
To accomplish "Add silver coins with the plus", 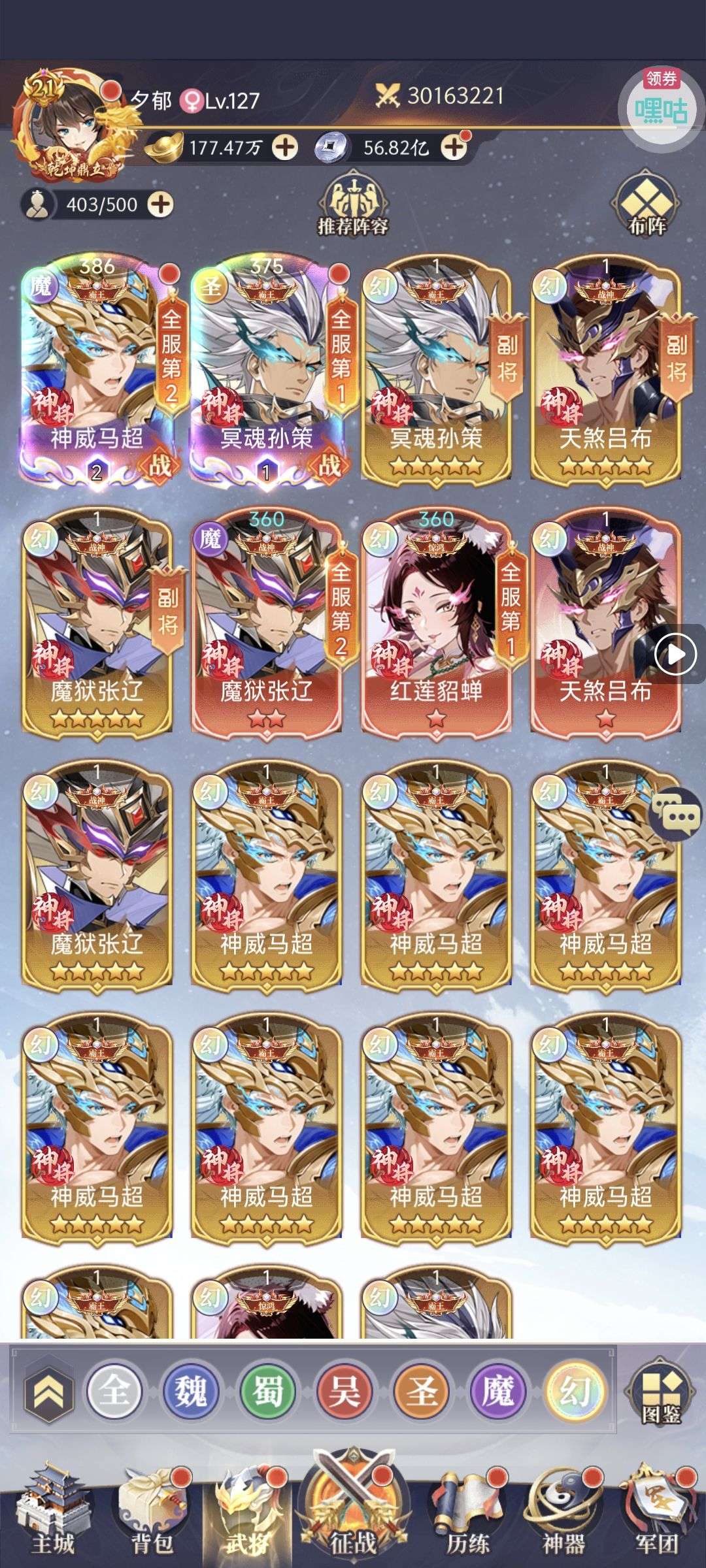I will coord(454,148).
